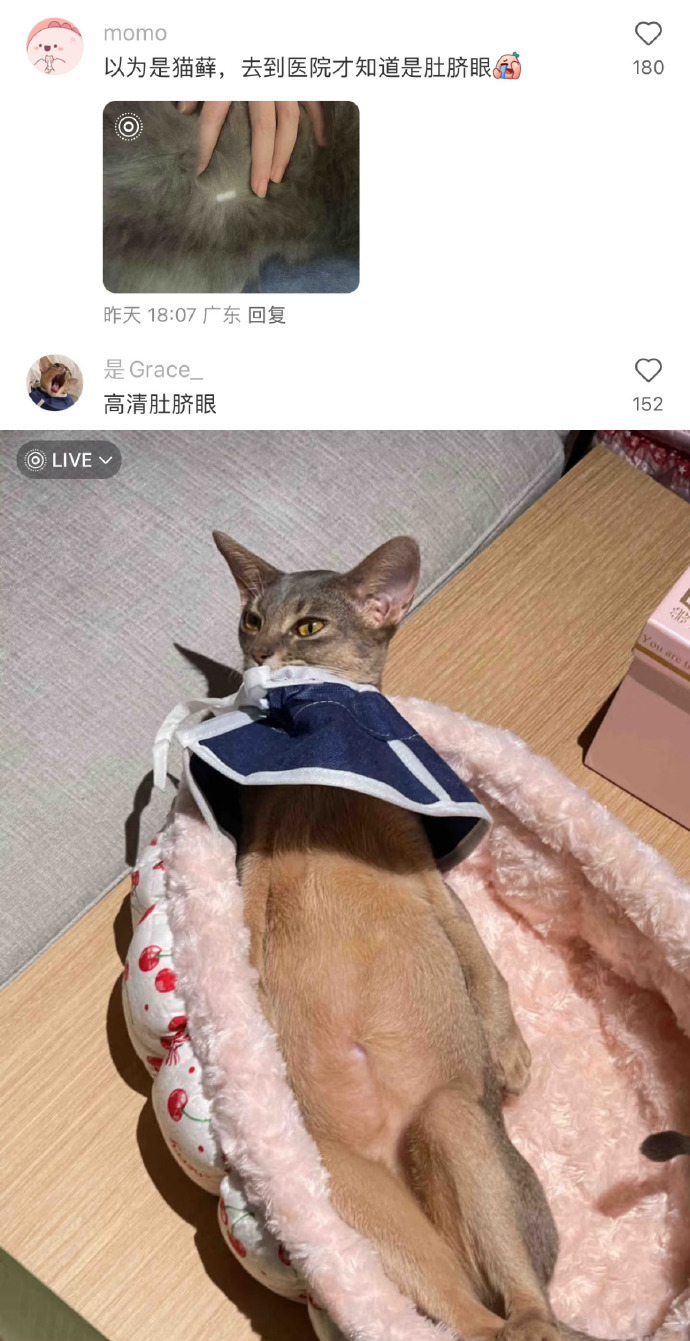Image resolution: width=690 pixels, height=1341 pixels.
Task: Open 是Grace_ username profile link
Action: pyautogui.click(x=153, y=370)
